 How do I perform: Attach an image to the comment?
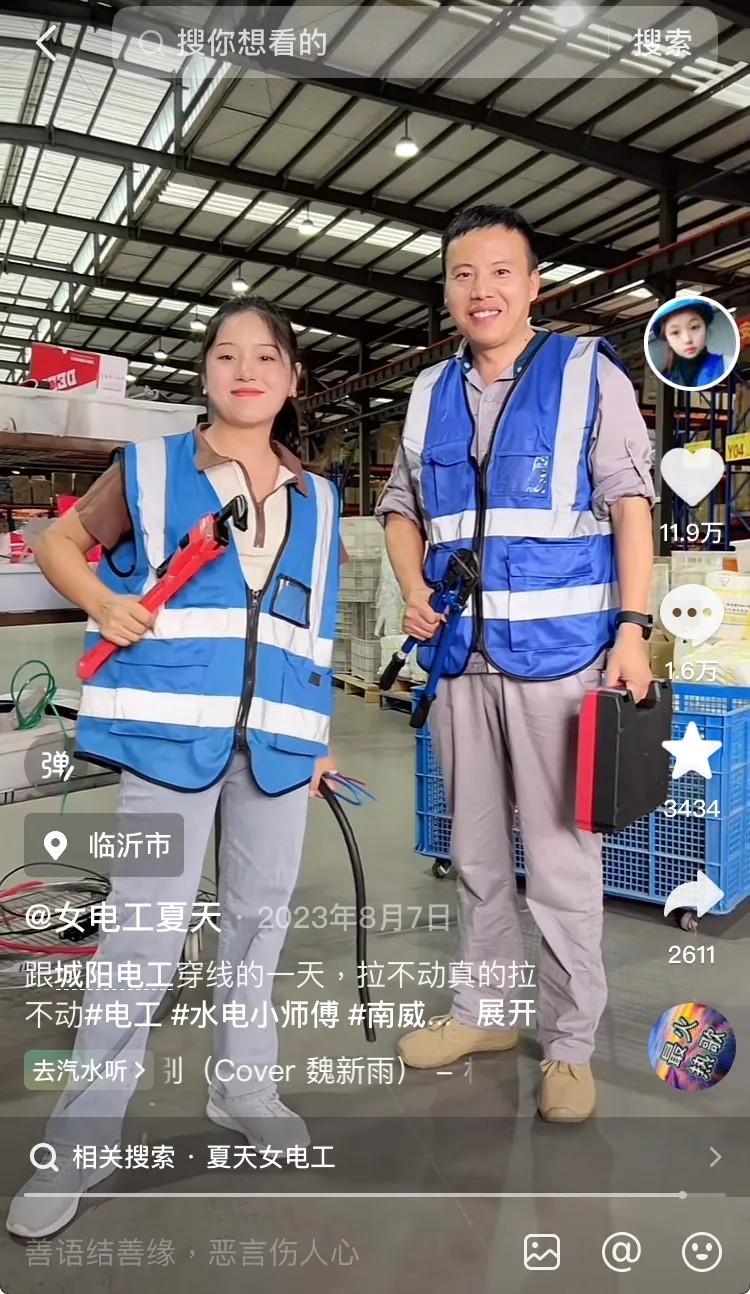pos(542,1251)
